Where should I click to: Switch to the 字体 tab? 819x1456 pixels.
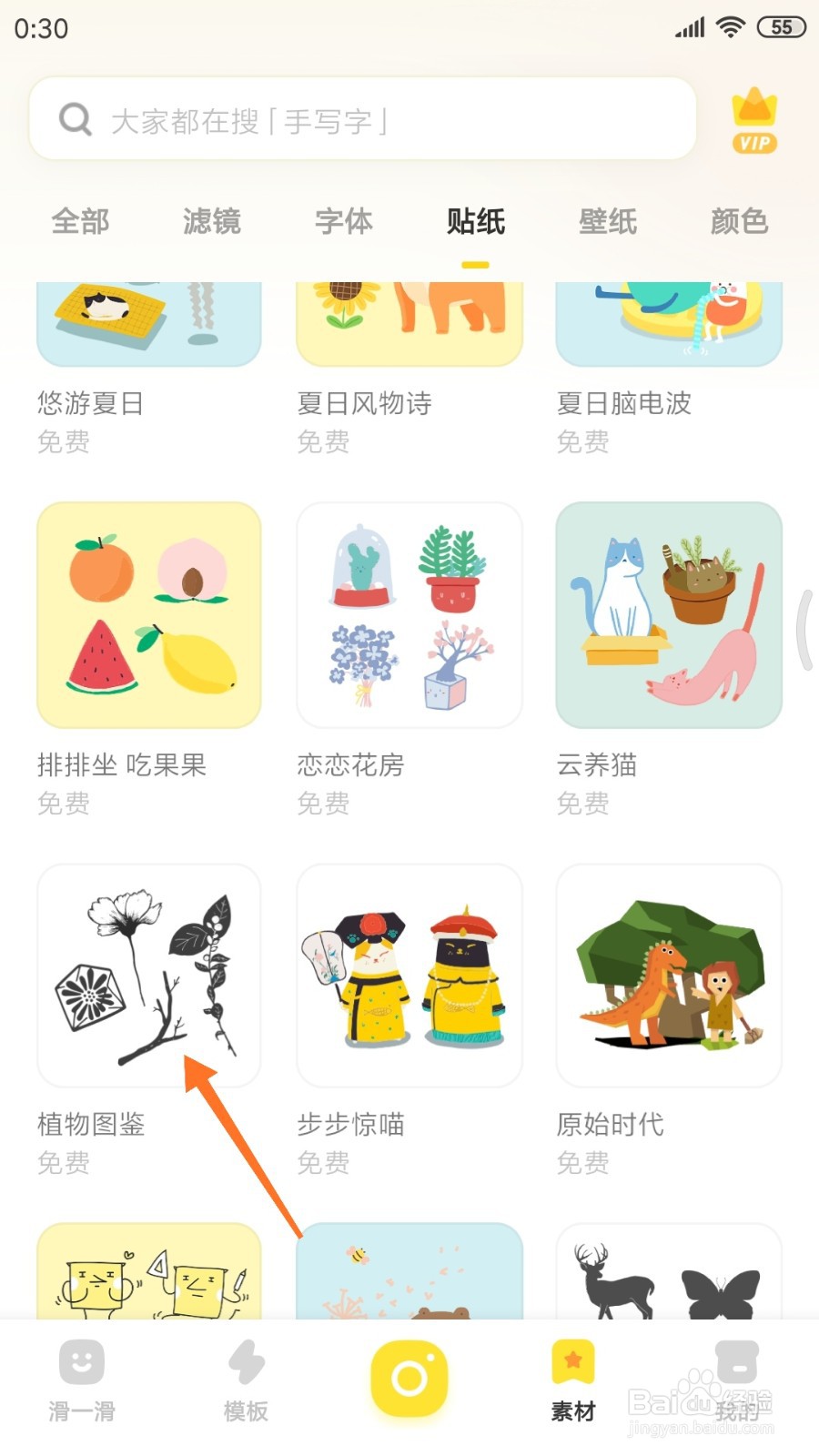pyautogui.click(x=343, y=221)
